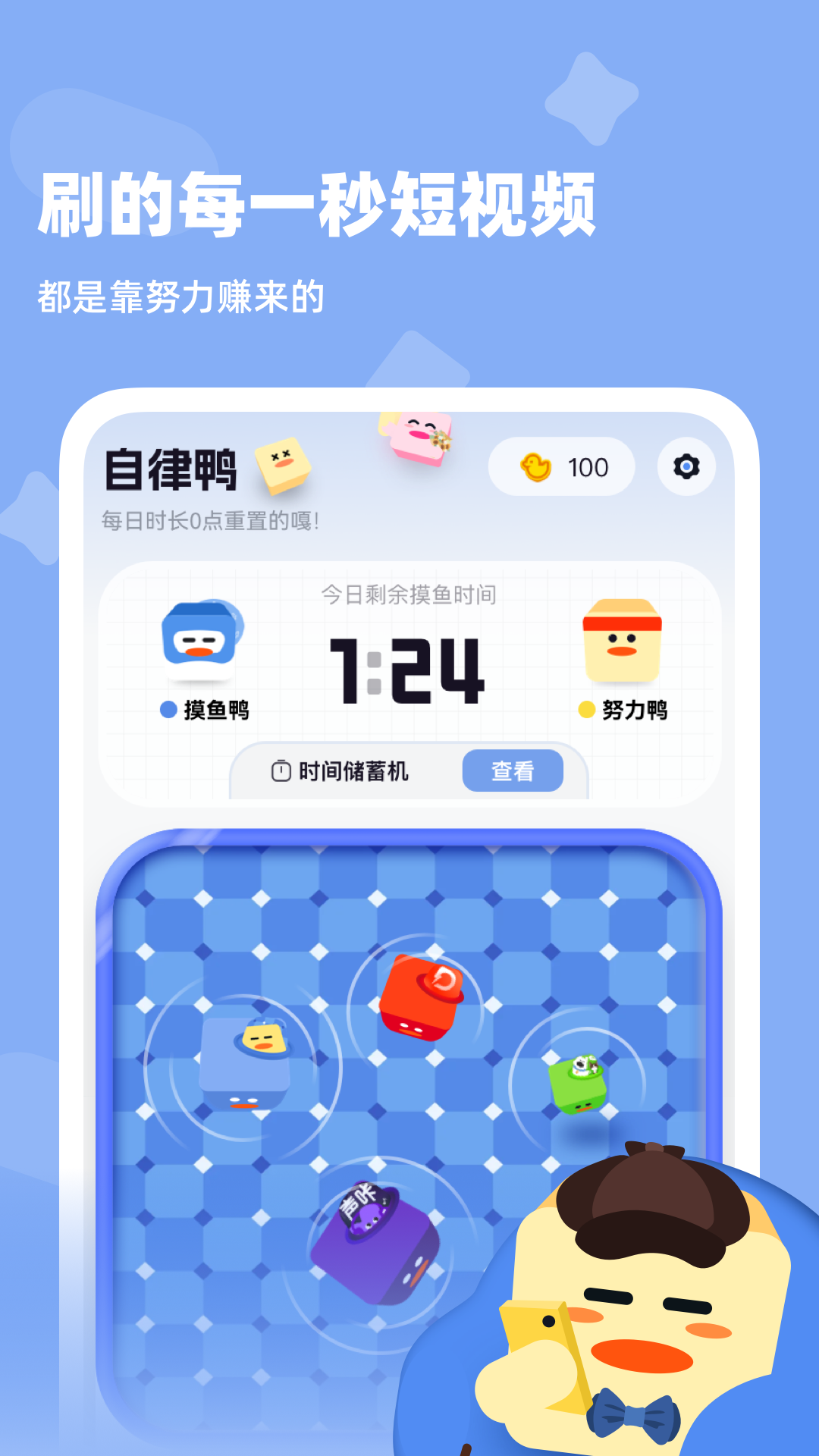Screen dimensions: 819x1456
Task: Tap the yellow duck coin icon
Action: [536, 468]
